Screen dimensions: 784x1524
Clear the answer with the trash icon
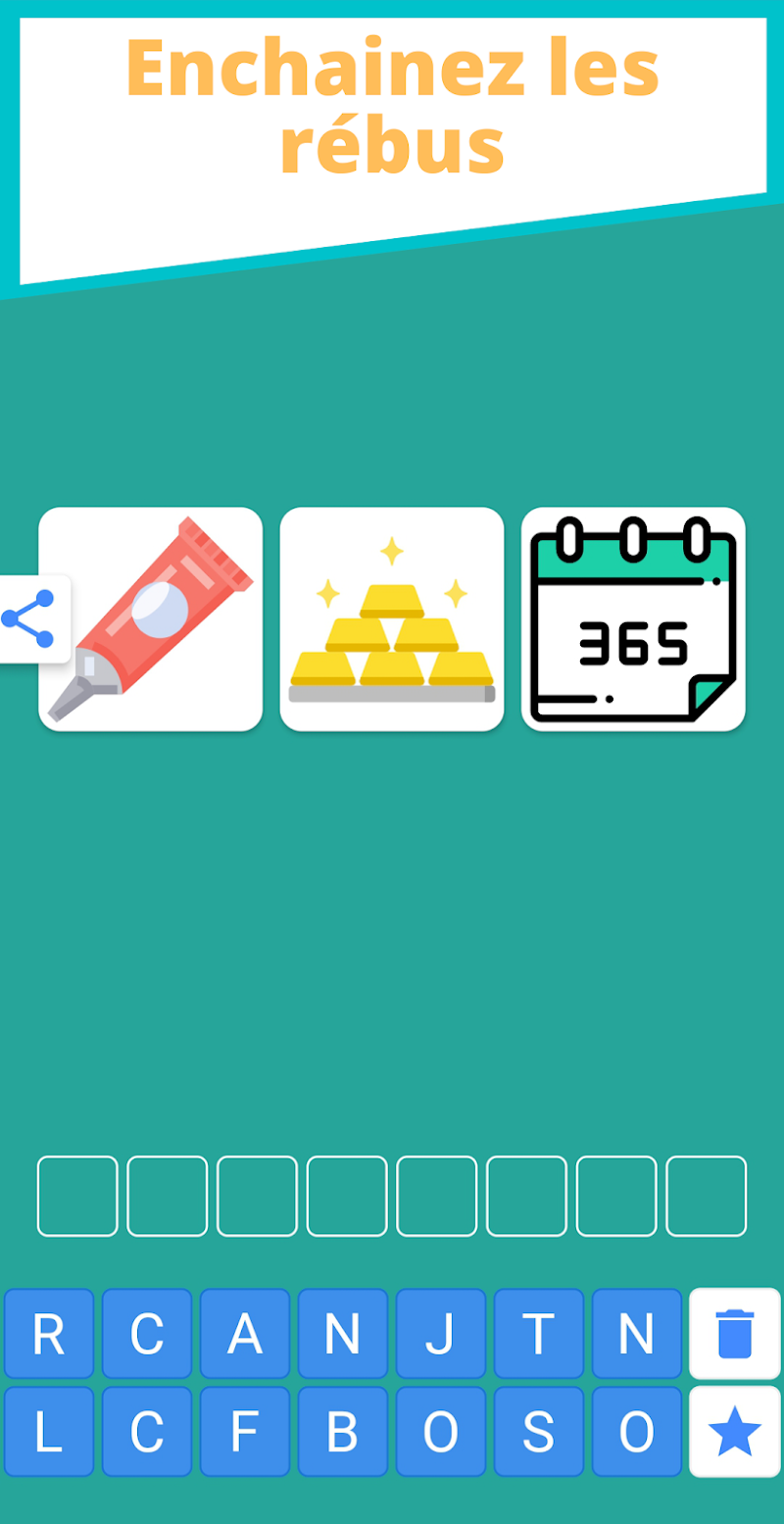click(735, 1334)
